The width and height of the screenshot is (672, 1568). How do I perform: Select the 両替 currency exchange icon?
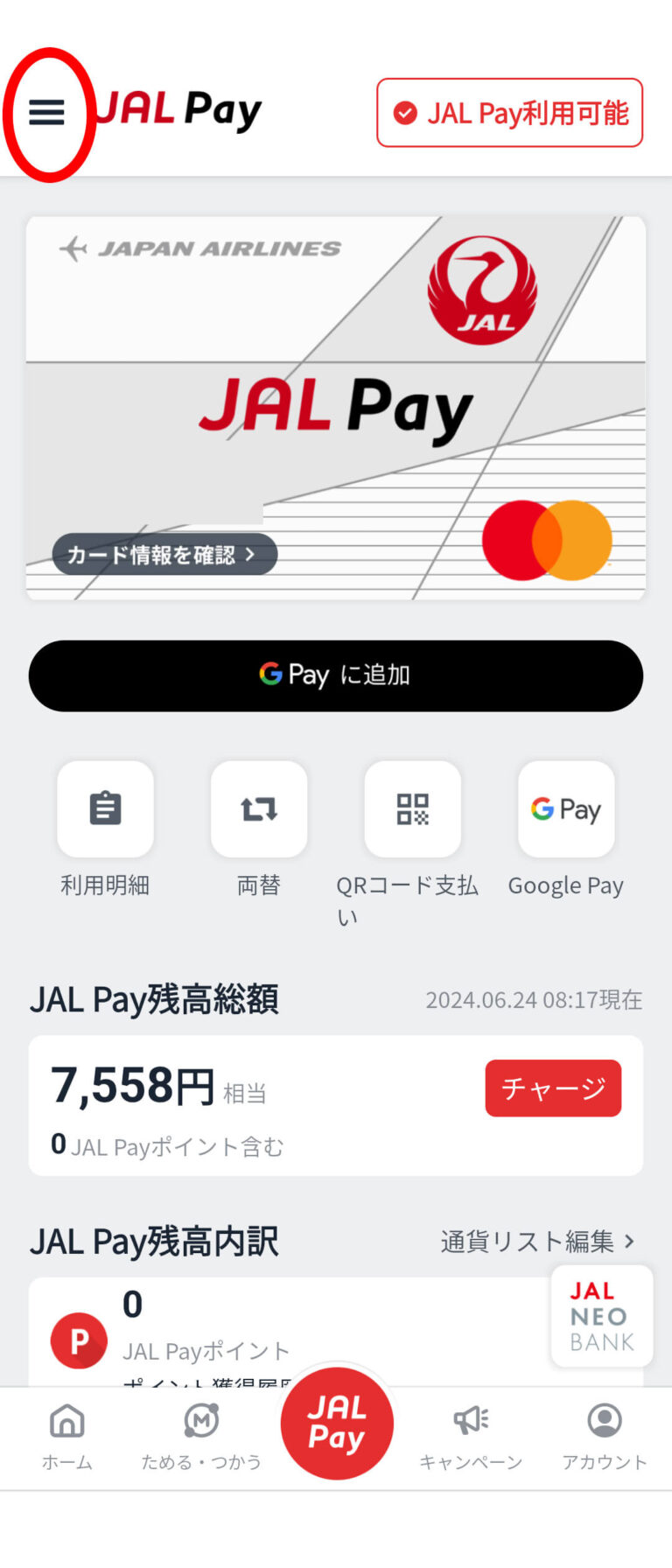click(x=259, y=808)
